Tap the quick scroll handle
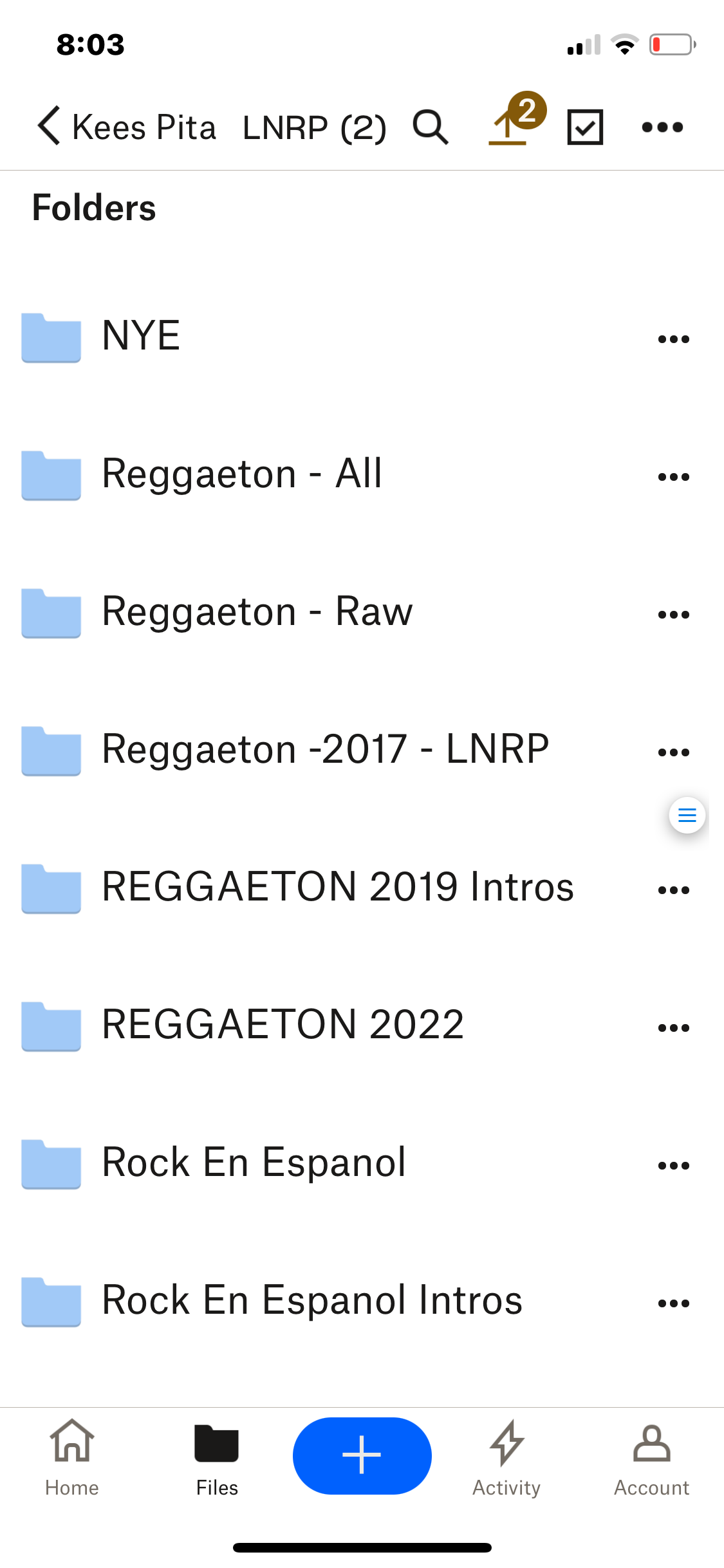The width and height of the screenshot is (724, 1568). (687, 816)
